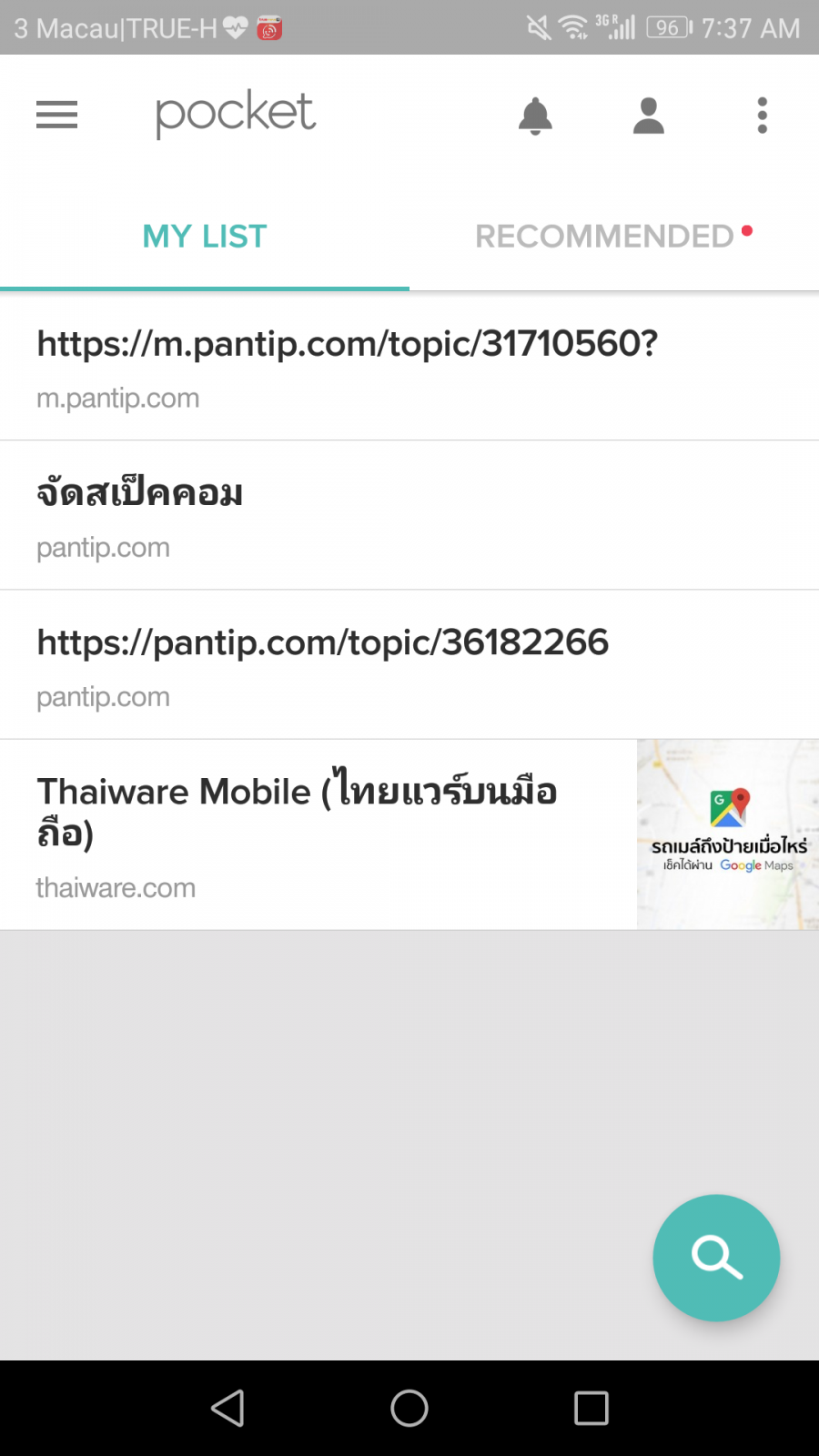This screenshot has height=1456, width=819.
Task: Go to the home screen
Action: point(409,1408)
